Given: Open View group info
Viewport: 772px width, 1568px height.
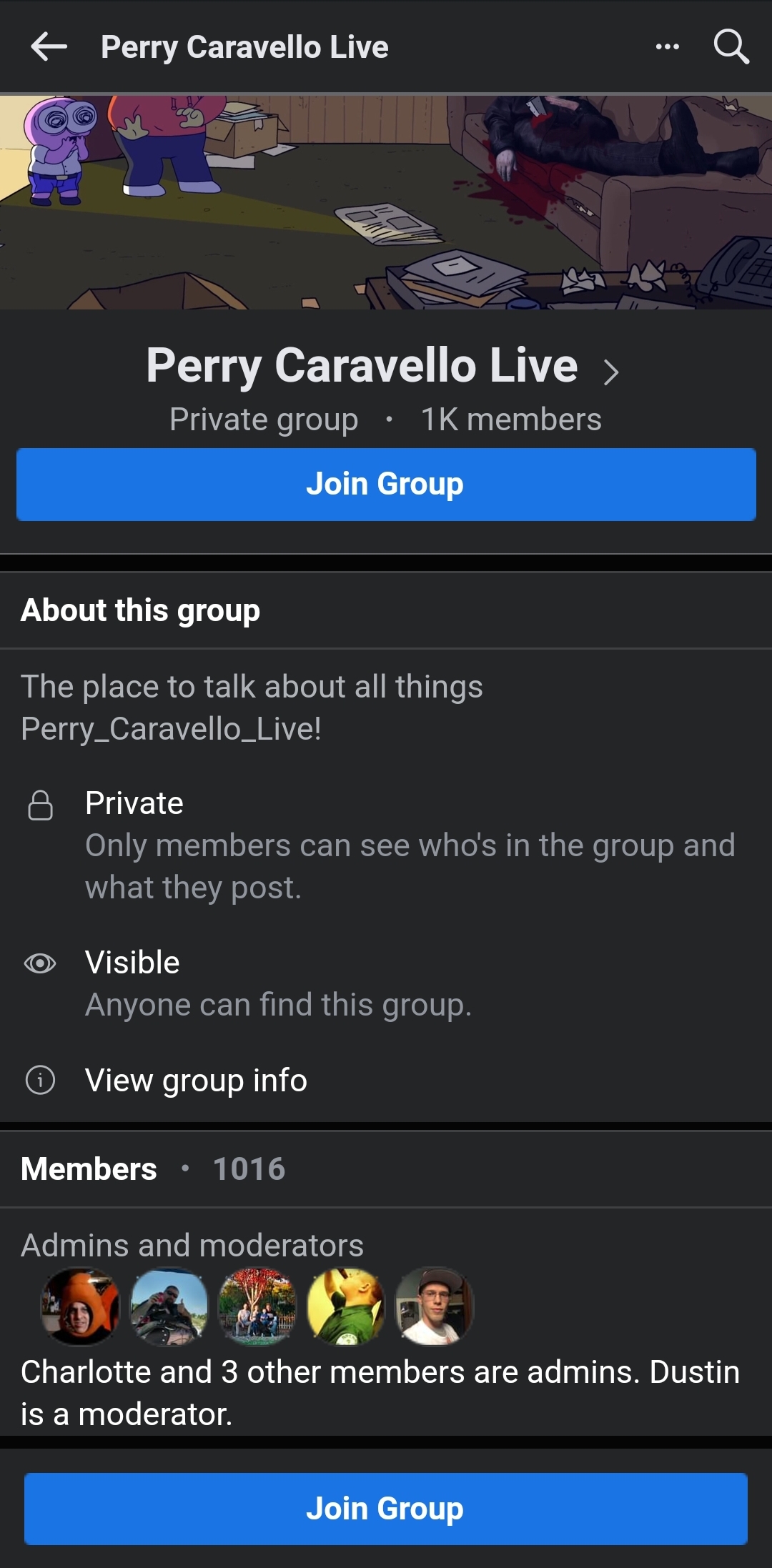Looking at the screenshot, I should pyautogui.click(x=195, y=1080).
